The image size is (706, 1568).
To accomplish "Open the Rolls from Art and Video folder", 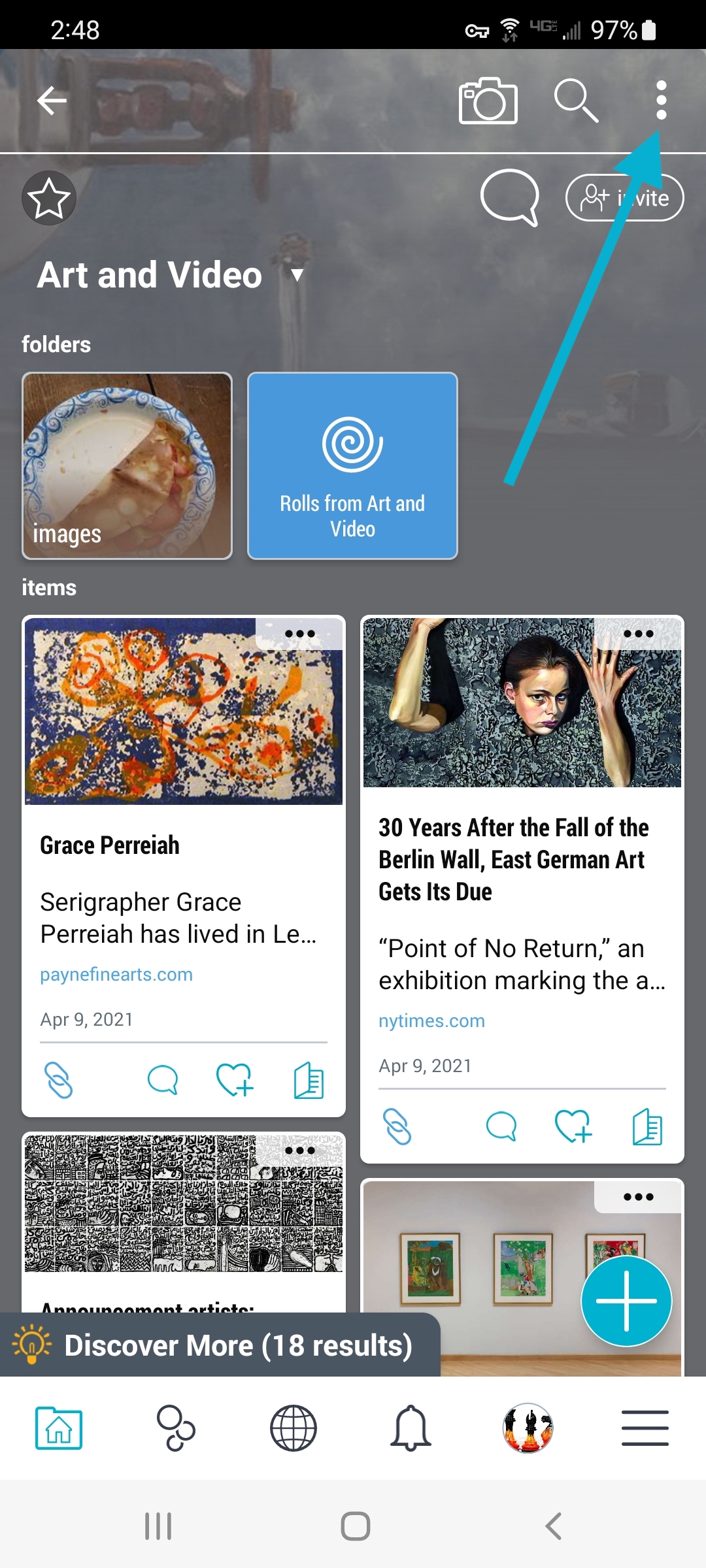I will click(352, 466).
